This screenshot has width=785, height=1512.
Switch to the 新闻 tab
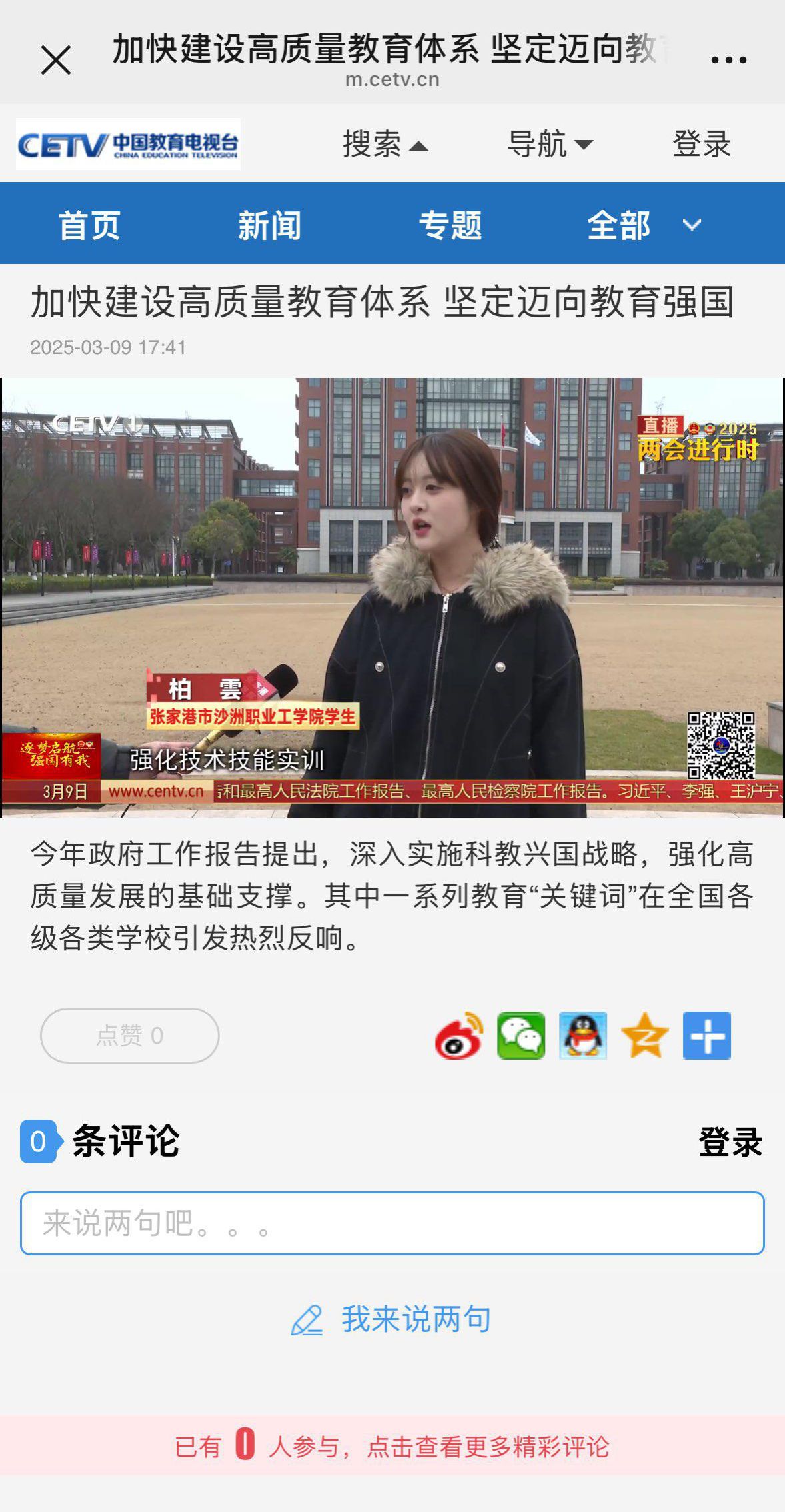point(270,225)
